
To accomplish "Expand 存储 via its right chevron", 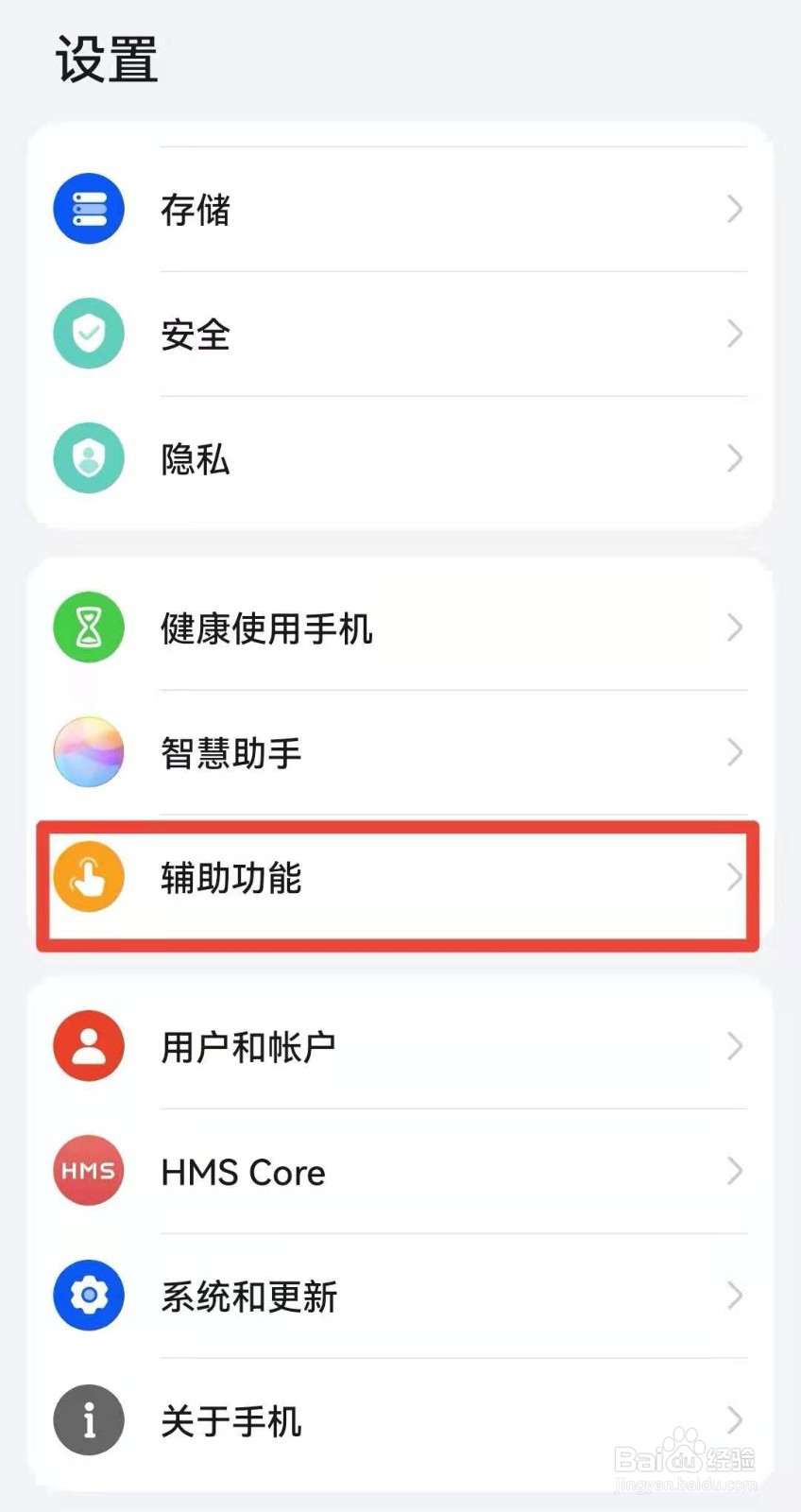I will [x=735, y=210].
